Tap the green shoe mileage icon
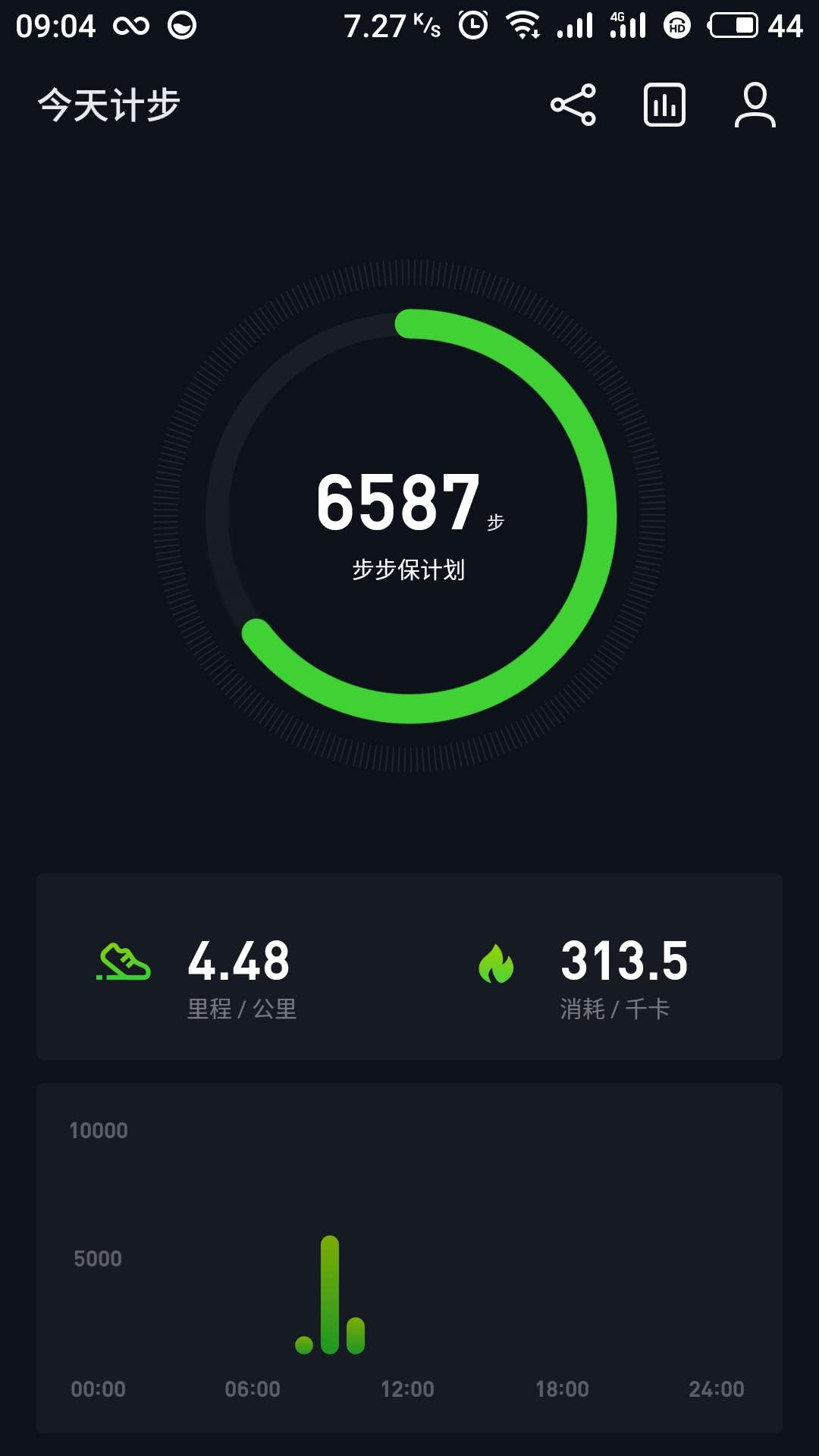The height and width of the screenshot is (1456, 819). tap(124, 963)
